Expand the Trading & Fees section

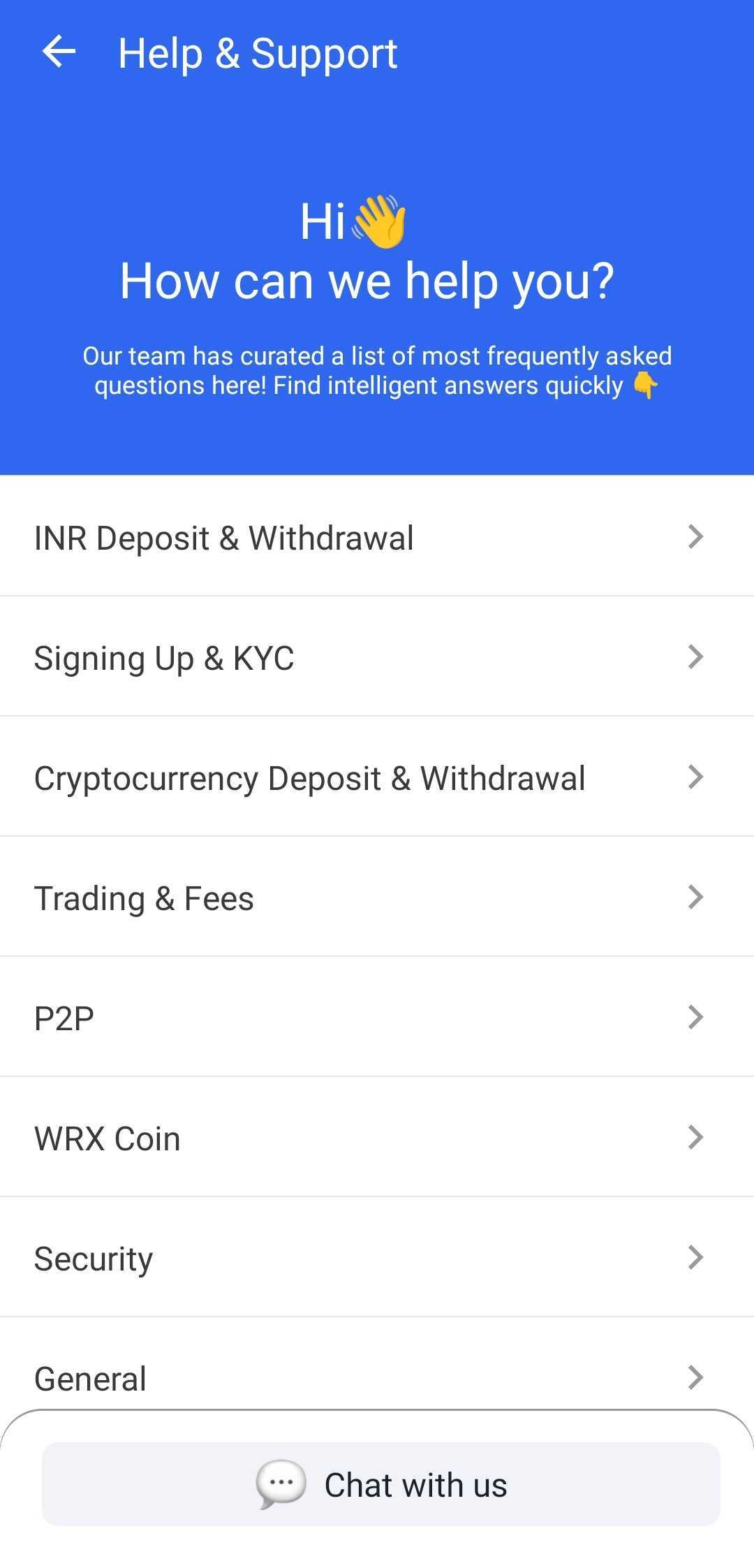tap(377, 897)
